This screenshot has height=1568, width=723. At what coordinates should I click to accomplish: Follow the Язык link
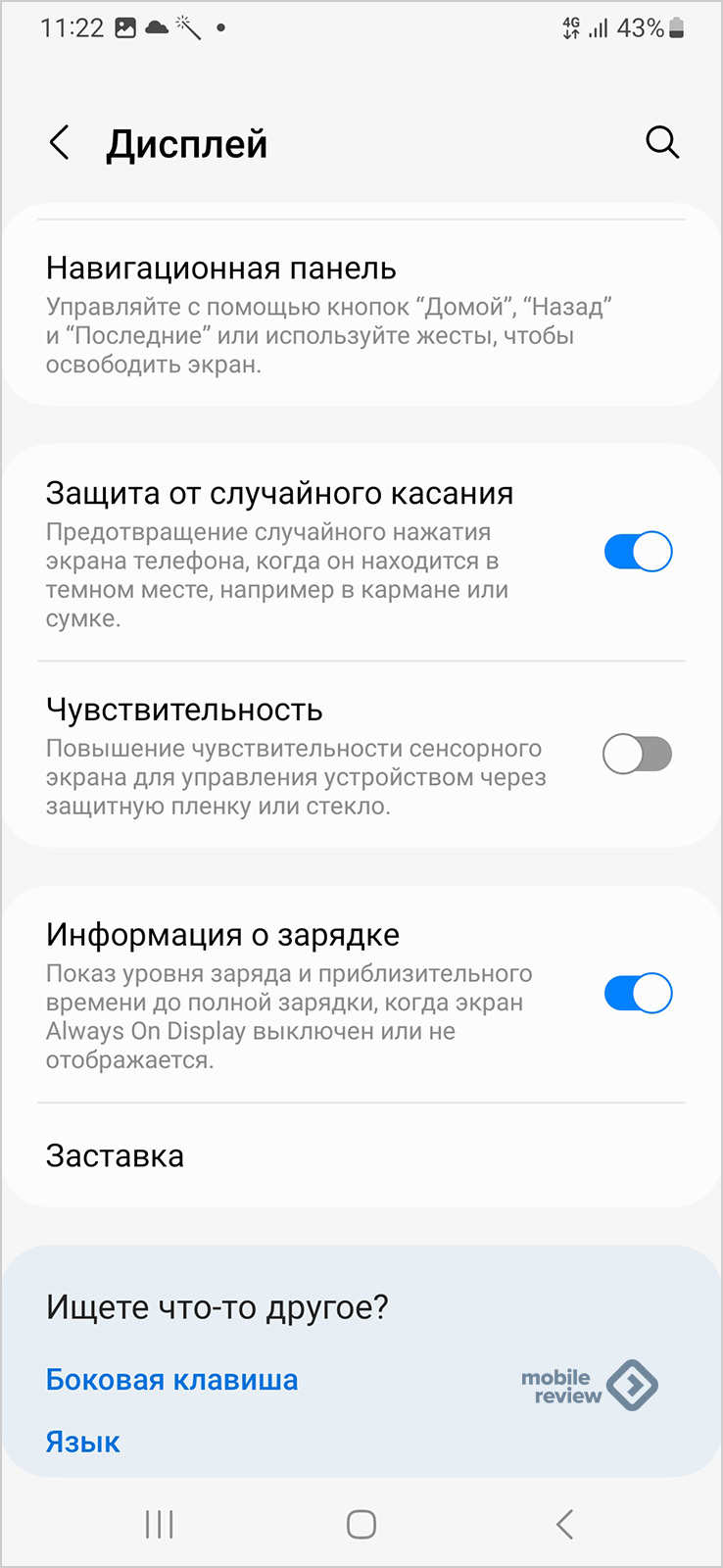(x=83, y=1443)
